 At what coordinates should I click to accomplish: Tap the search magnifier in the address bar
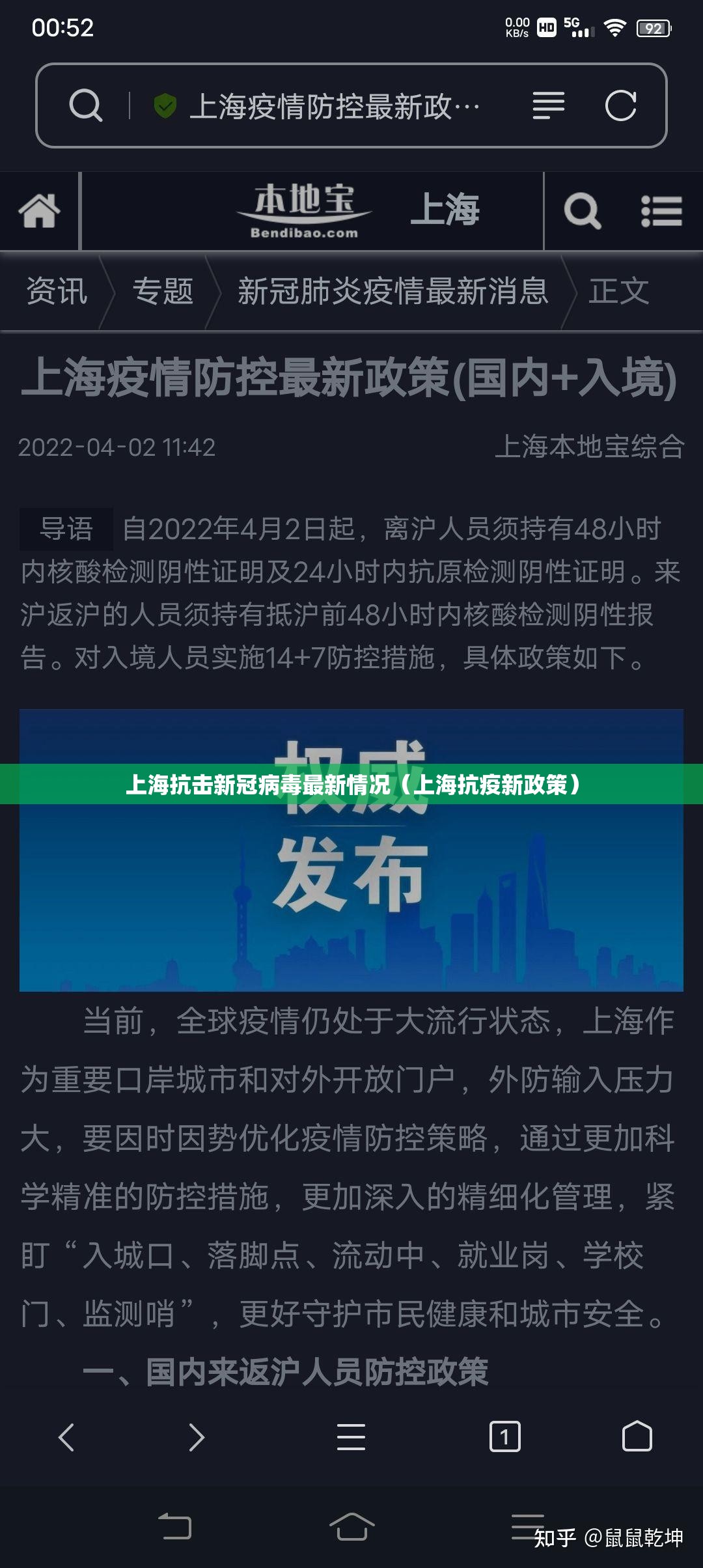86,105
